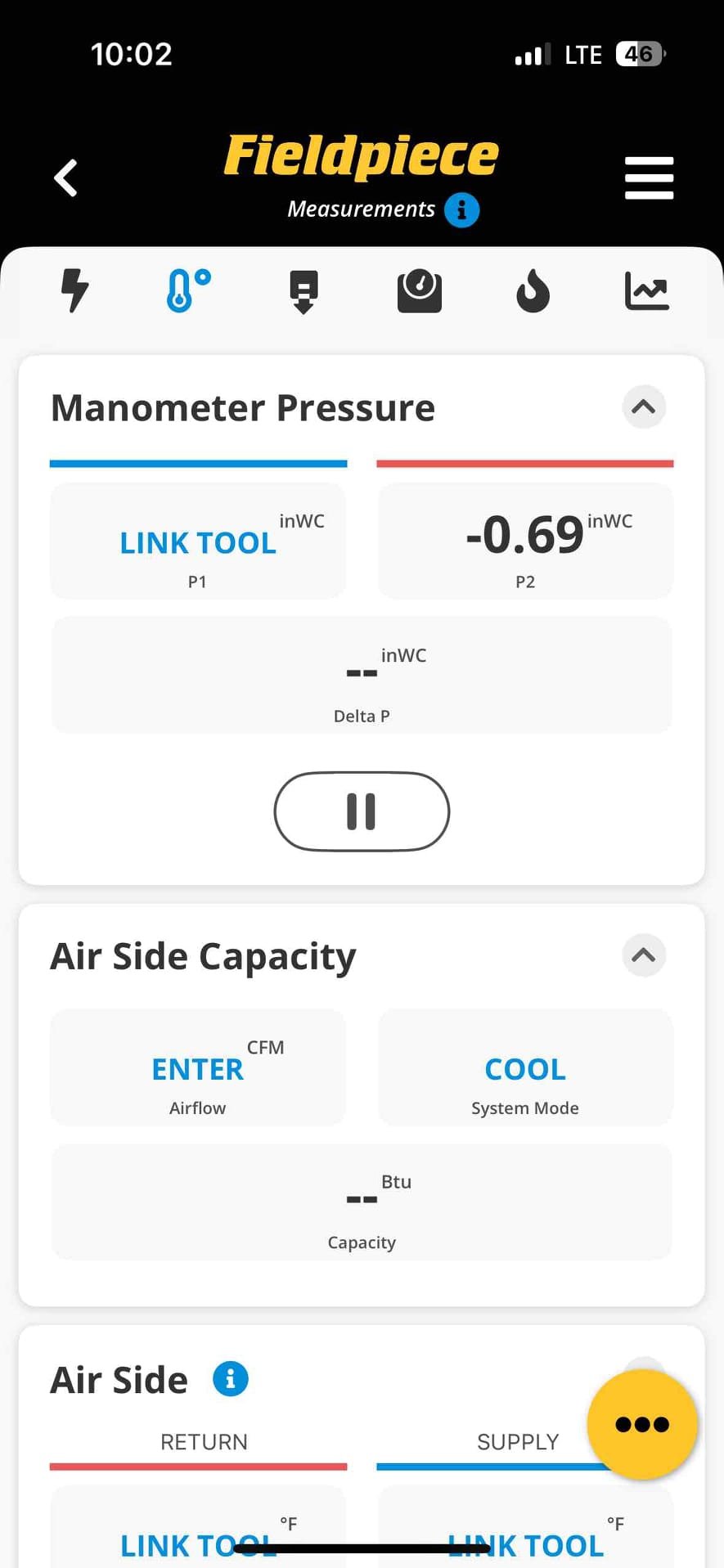Open the hamburger navigation menu
724x1568 pixels.
[x=649, y=177]
